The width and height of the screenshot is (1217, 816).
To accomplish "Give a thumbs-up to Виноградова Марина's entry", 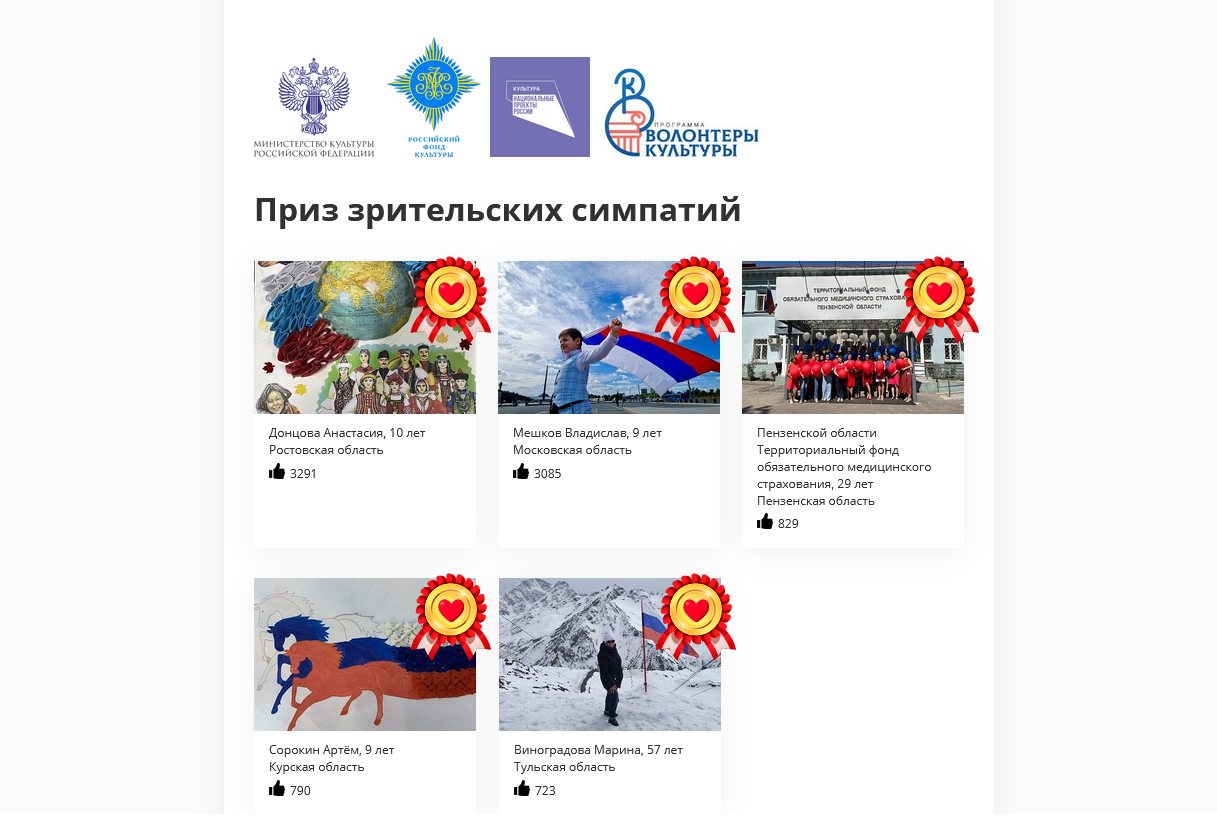I will [522, 789].
